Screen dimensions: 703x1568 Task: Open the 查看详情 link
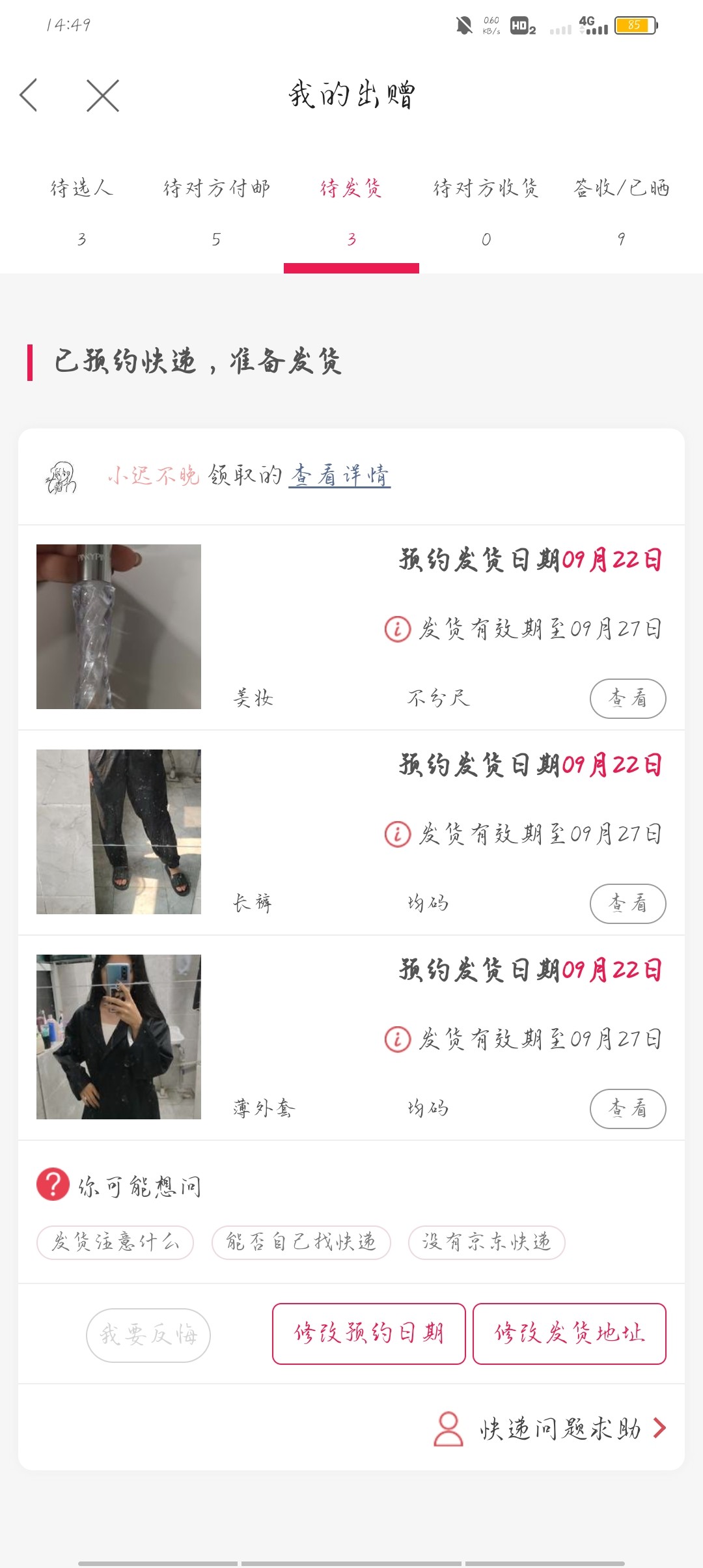tap(339, 476)
